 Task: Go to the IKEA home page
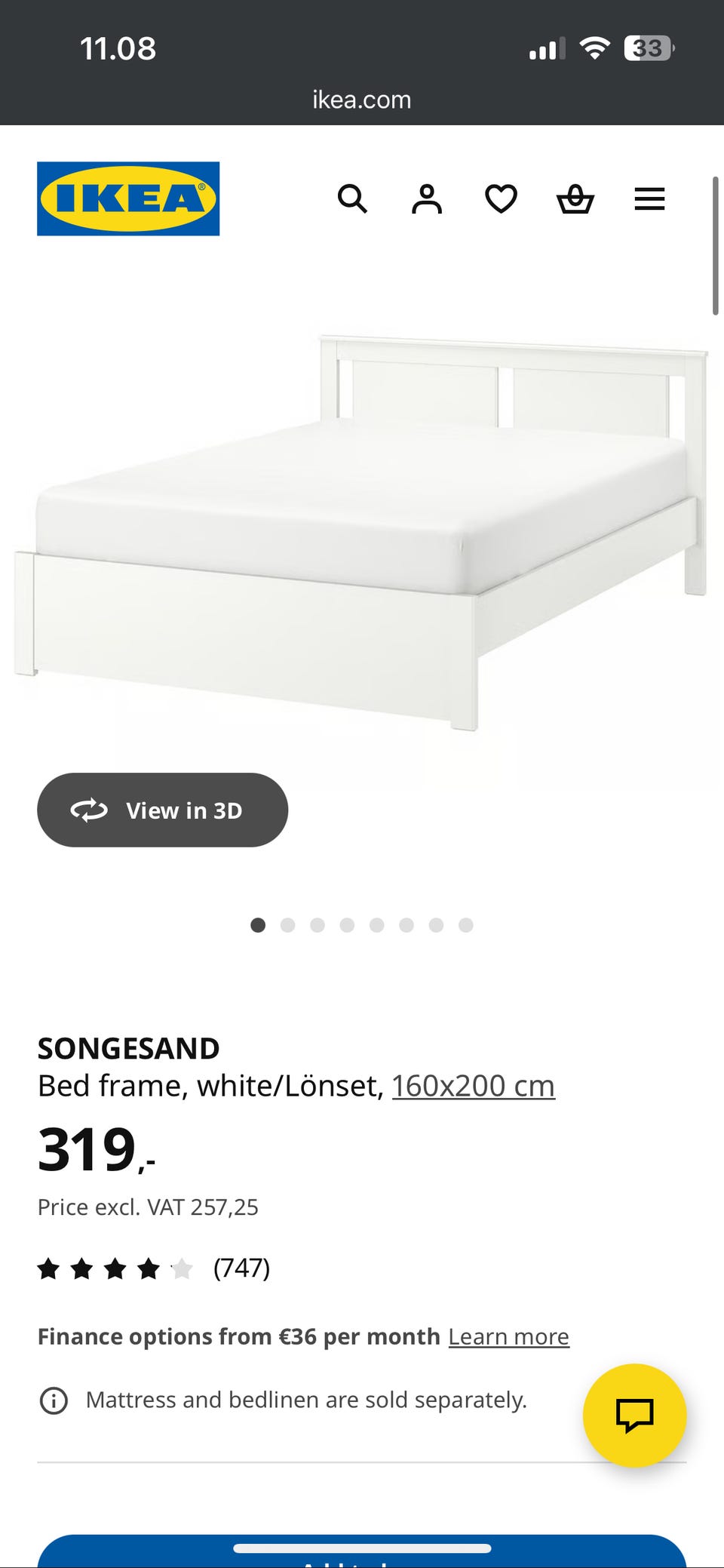128,198
